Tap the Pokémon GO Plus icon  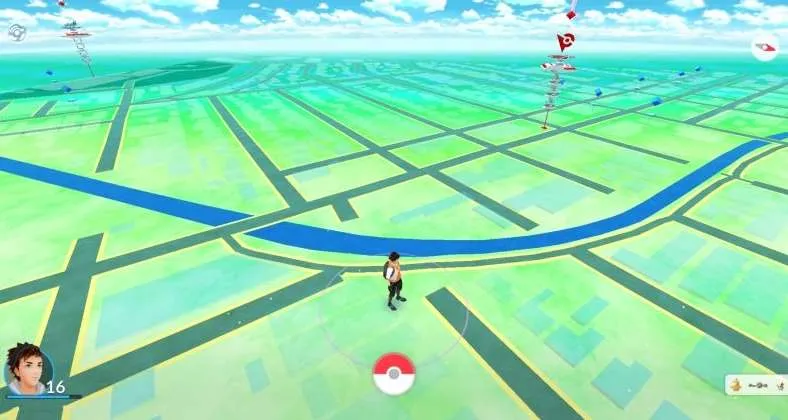(x=15, y=32)
